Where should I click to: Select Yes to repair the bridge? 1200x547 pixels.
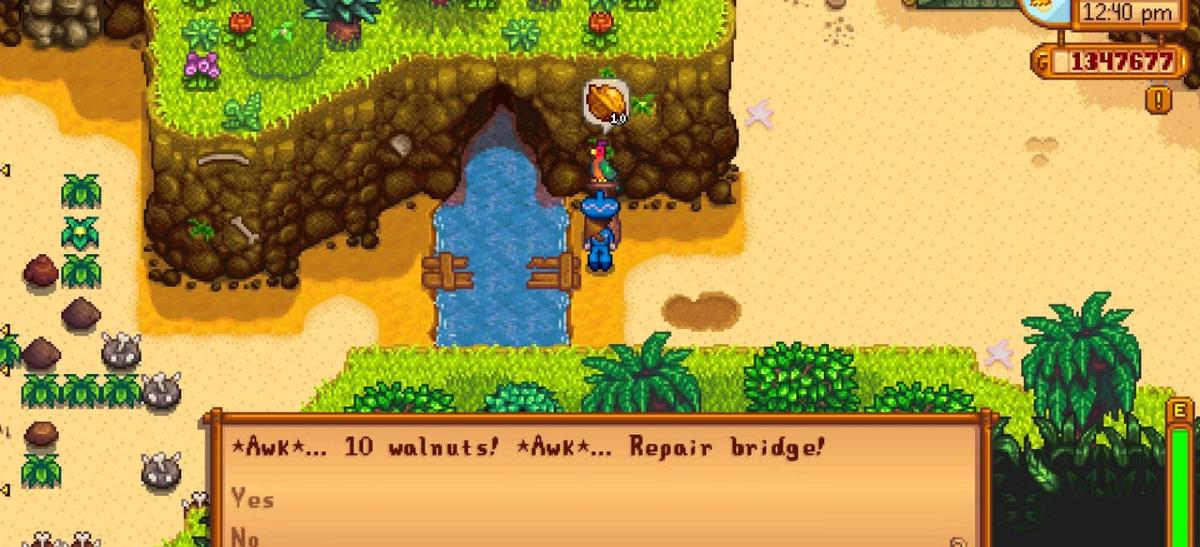pos(252,497)
